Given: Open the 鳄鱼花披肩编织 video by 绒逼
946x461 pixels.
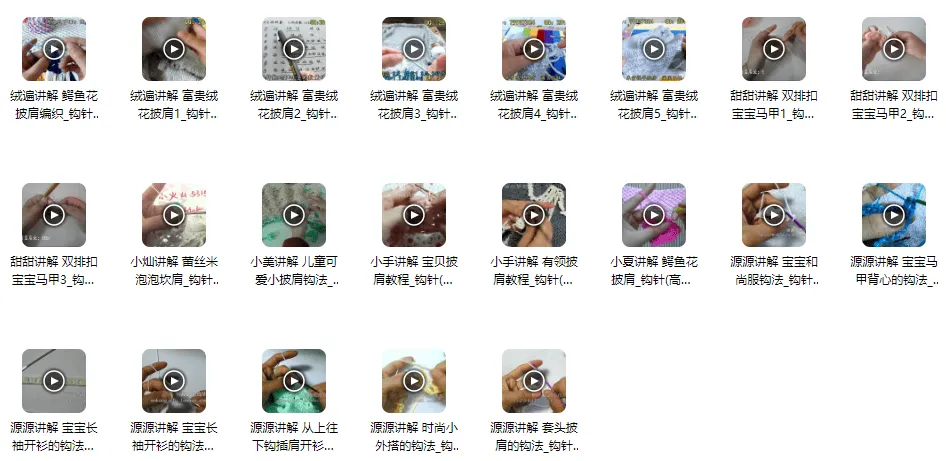Looking at the screenshot, I should point(54,49).
